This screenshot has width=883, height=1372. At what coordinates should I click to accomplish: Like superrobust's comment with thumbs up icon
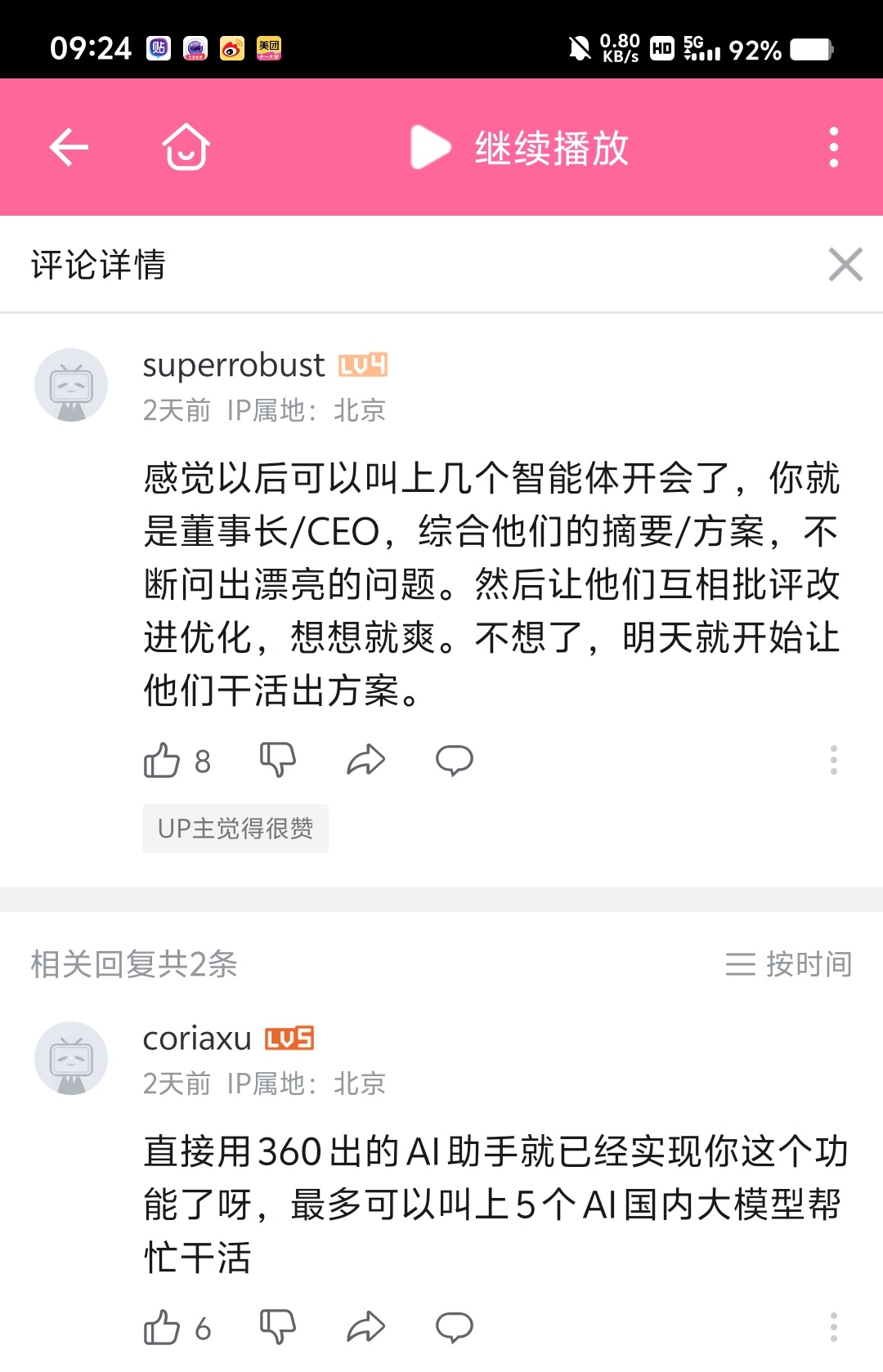tap(164, 760)
